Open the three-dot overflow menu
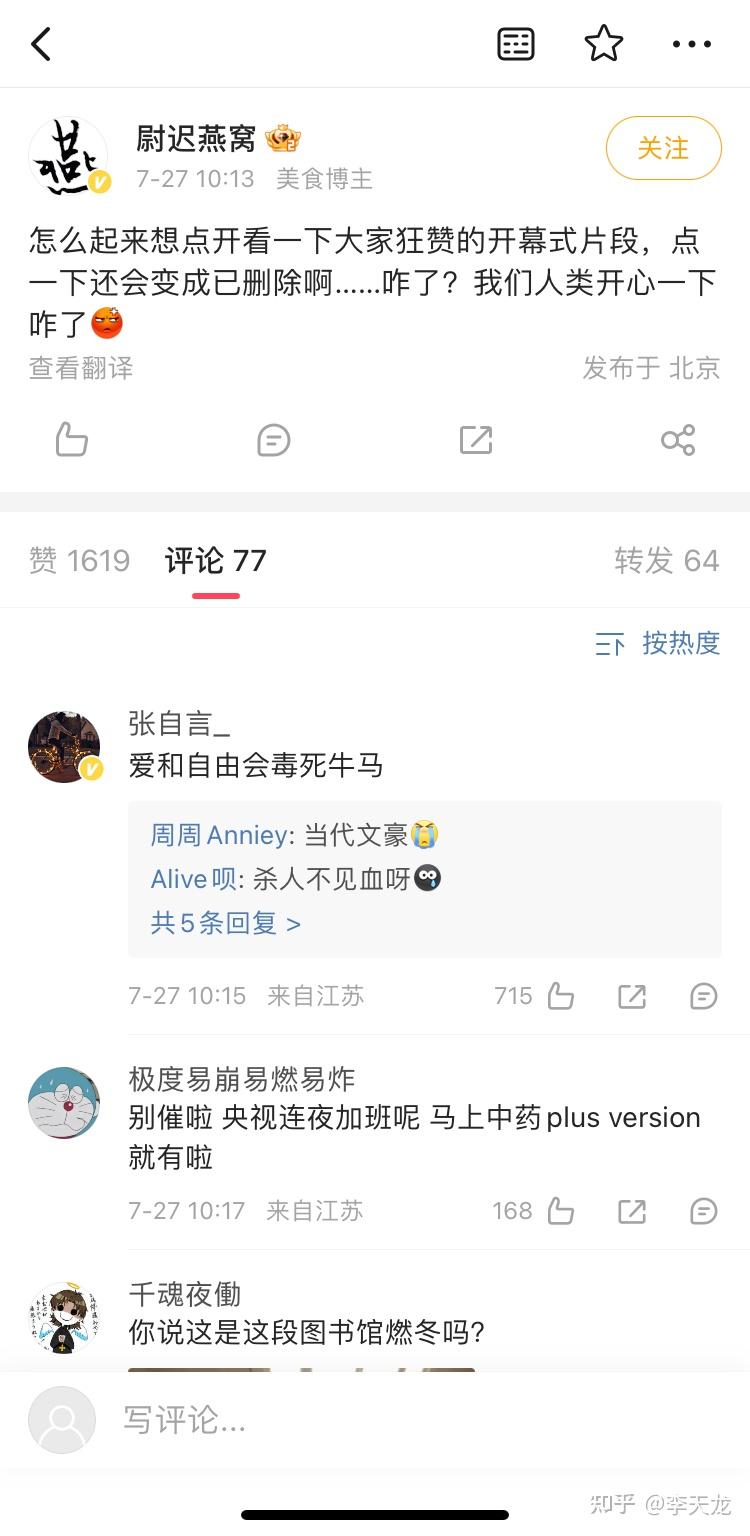 (x=692, y=44)
